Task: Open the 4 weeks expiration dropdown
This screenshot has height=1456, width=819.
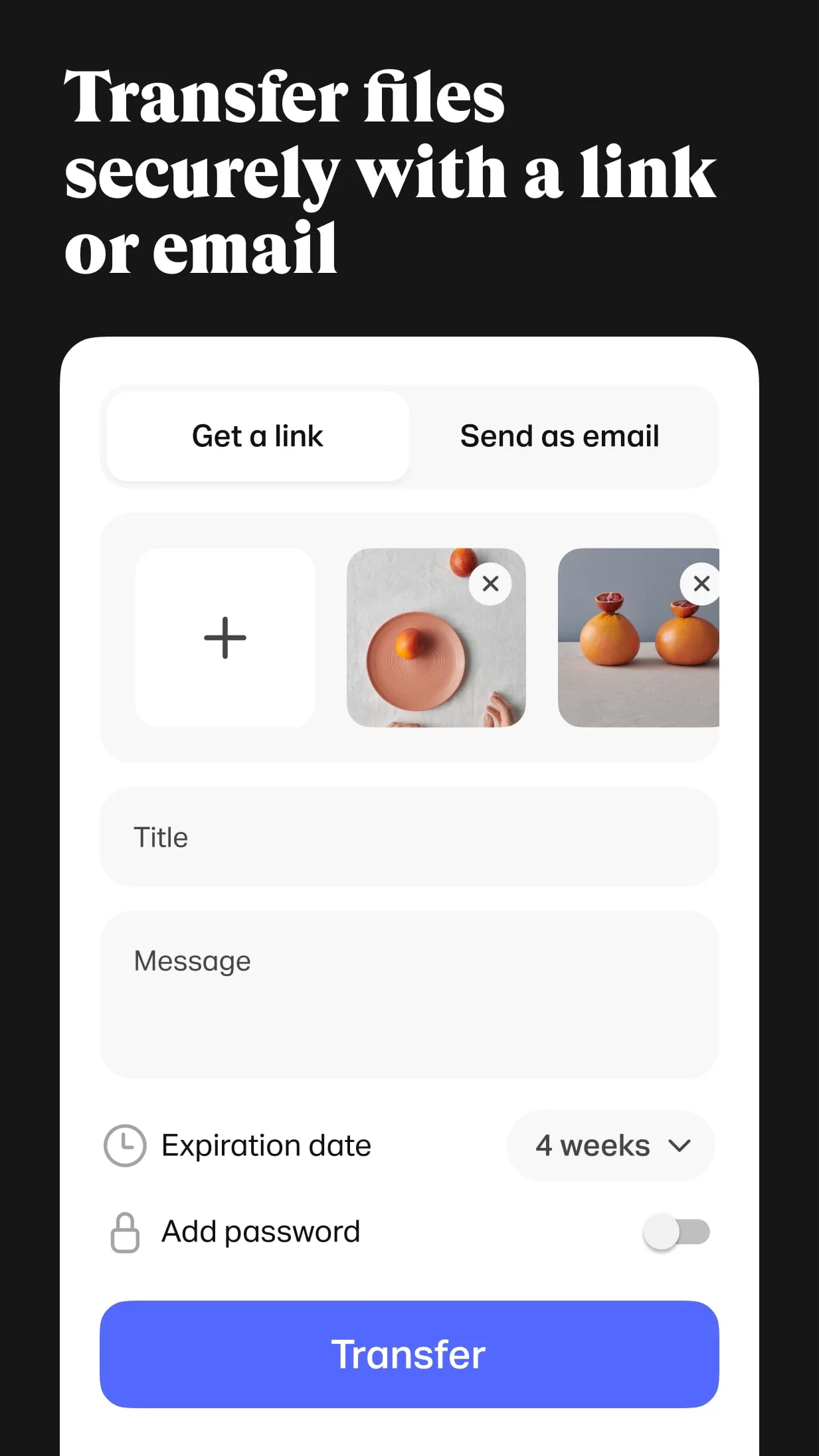Action: click(x=610, y=1146)
